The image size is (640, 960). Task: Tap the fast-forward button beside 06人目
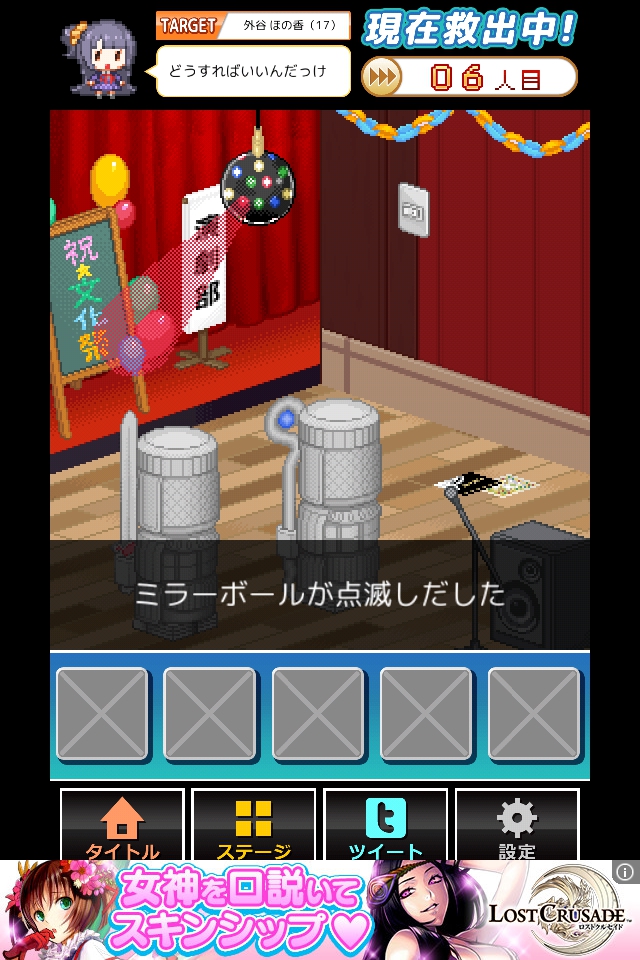point(382,76)
